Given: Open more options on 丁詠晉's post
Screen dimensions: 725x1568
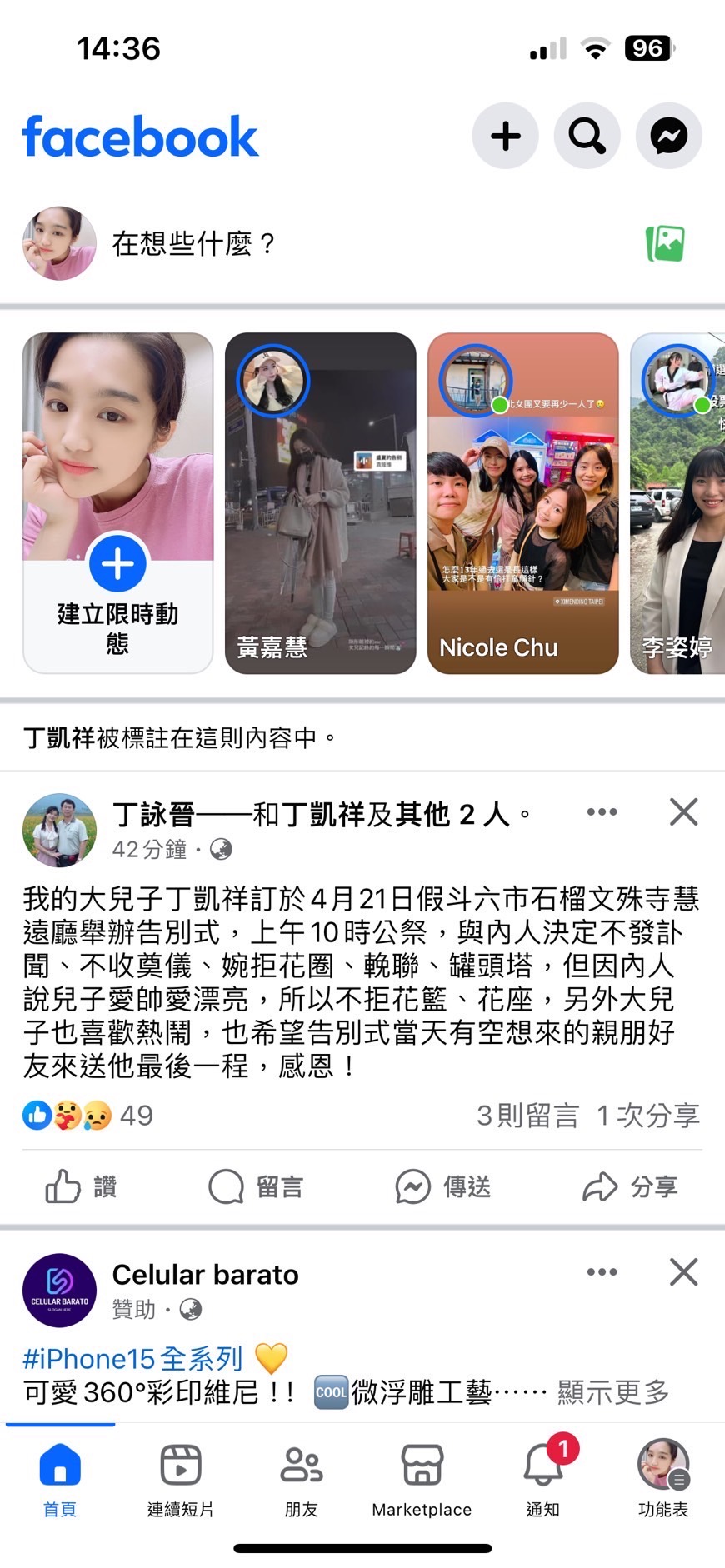Looking at the screenshot, I should click(x=602, y=811).
